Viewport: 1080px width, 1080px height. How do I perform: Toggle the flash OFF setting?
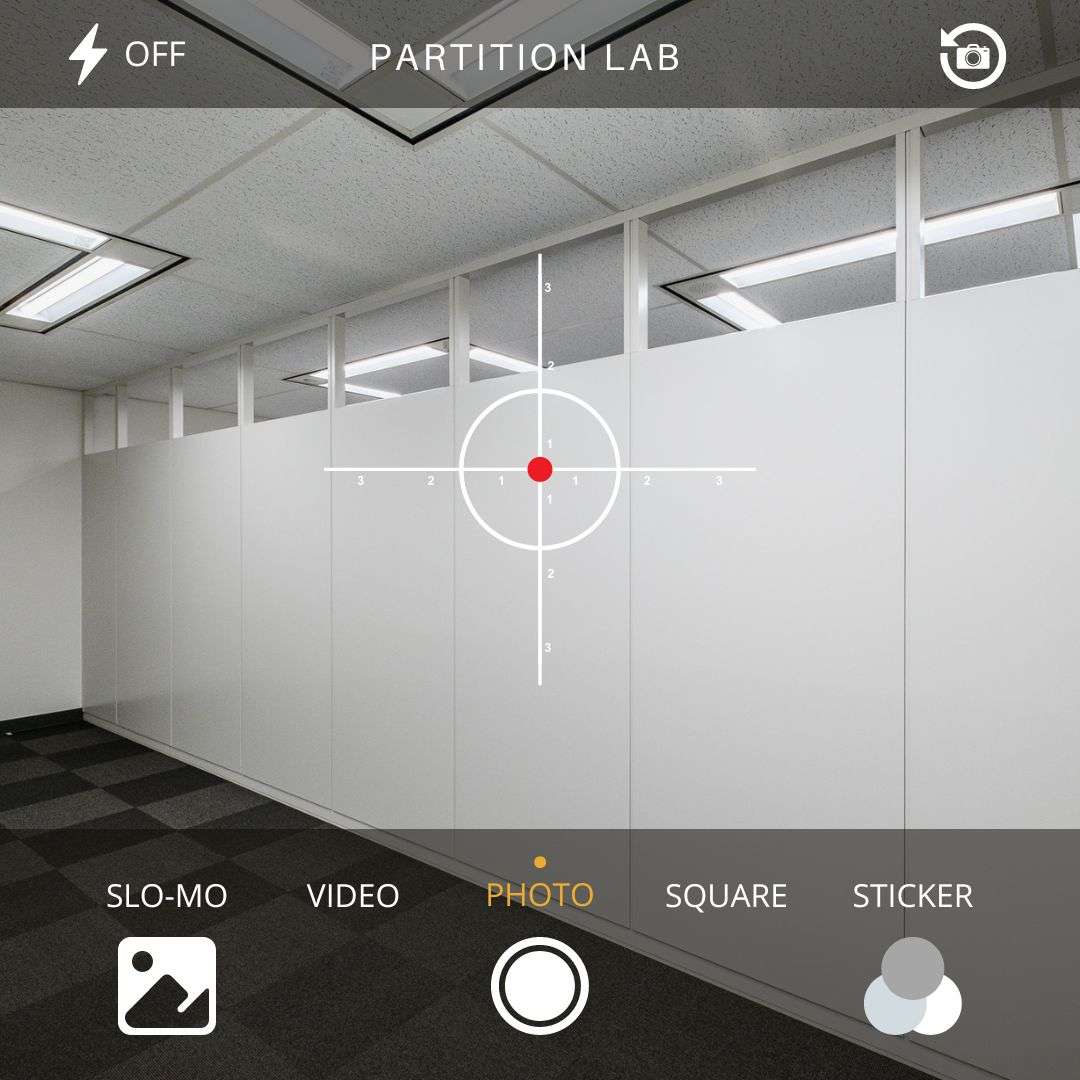click(126, 55)
